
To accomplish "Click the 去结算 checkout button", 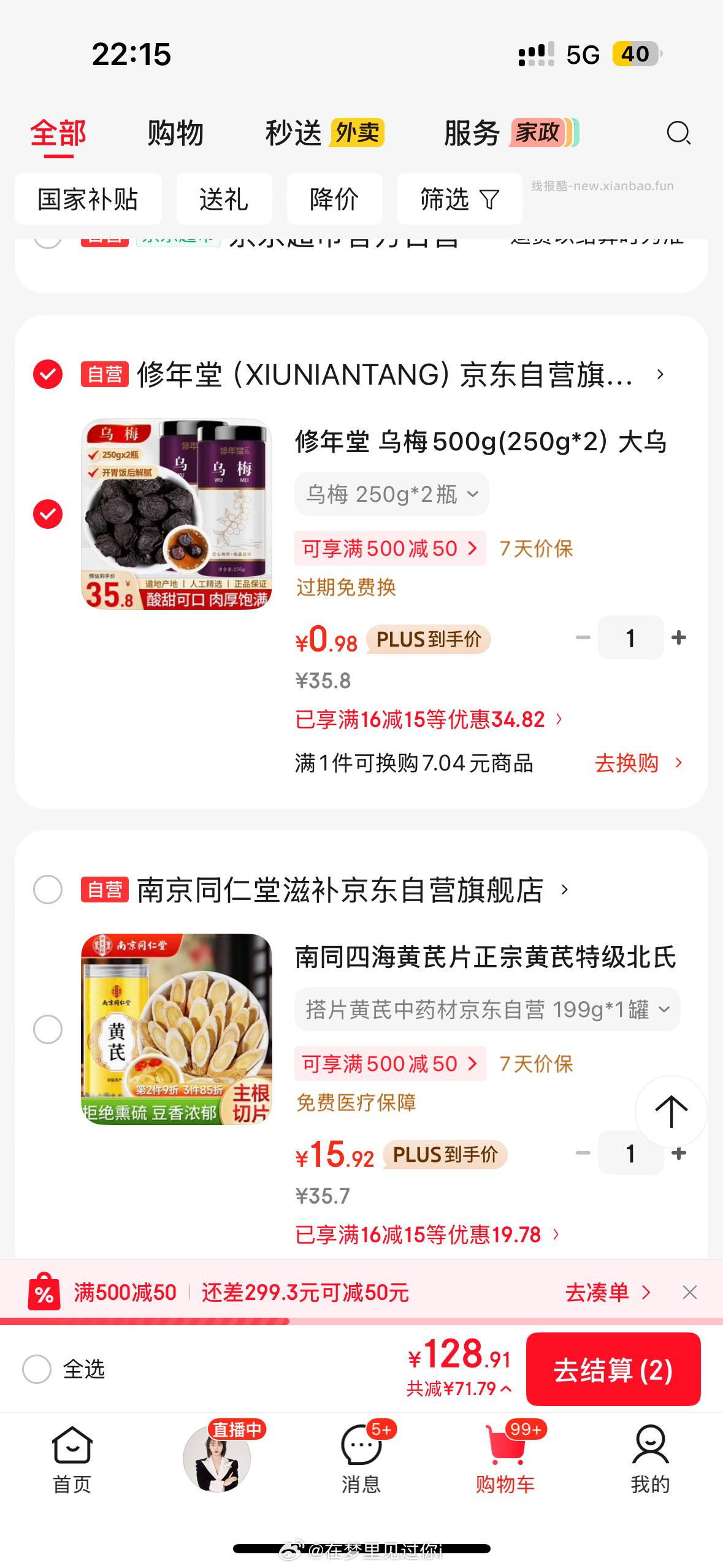I will point(614,1370).
